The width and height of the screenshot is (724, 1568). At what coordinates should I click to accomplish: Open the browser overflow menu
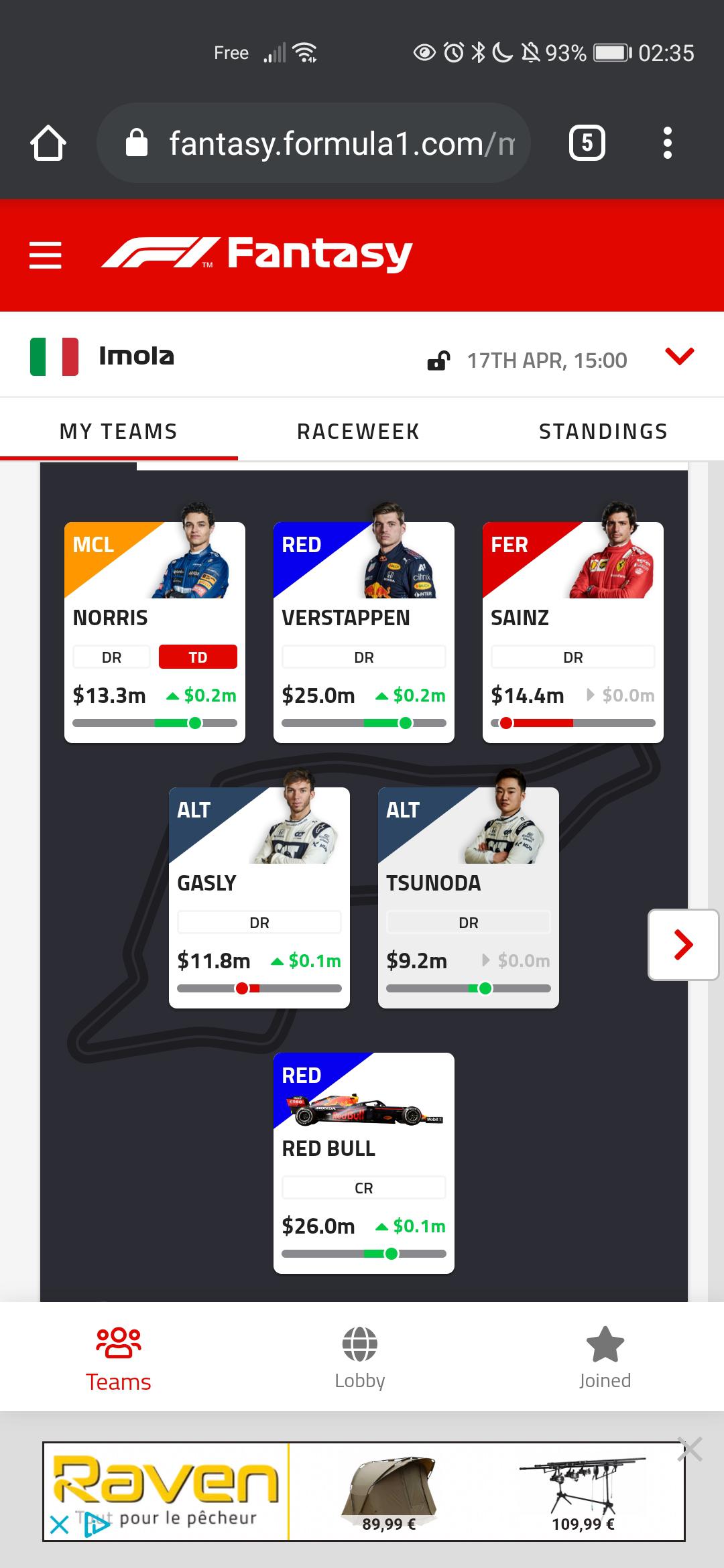[x=667, y=143]
